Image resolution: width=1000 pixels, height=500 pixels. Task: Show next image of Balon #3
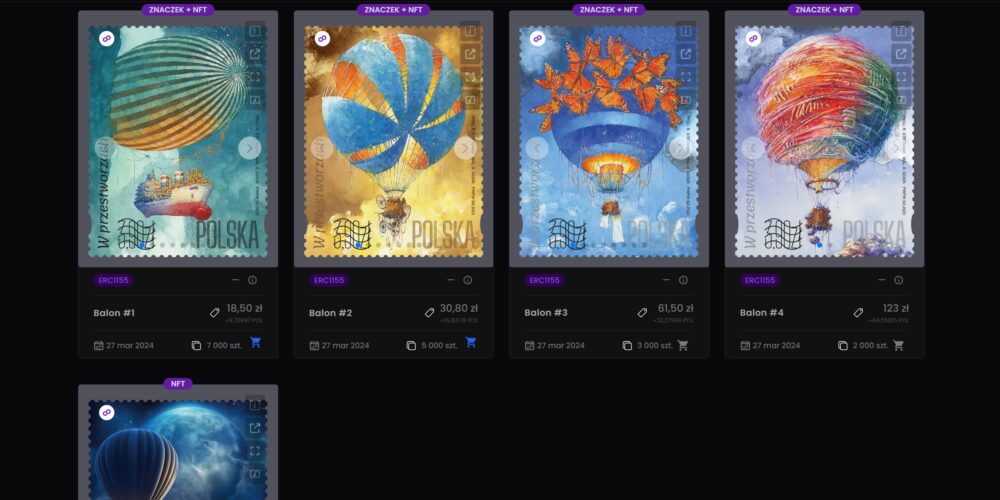click(680, 148)
